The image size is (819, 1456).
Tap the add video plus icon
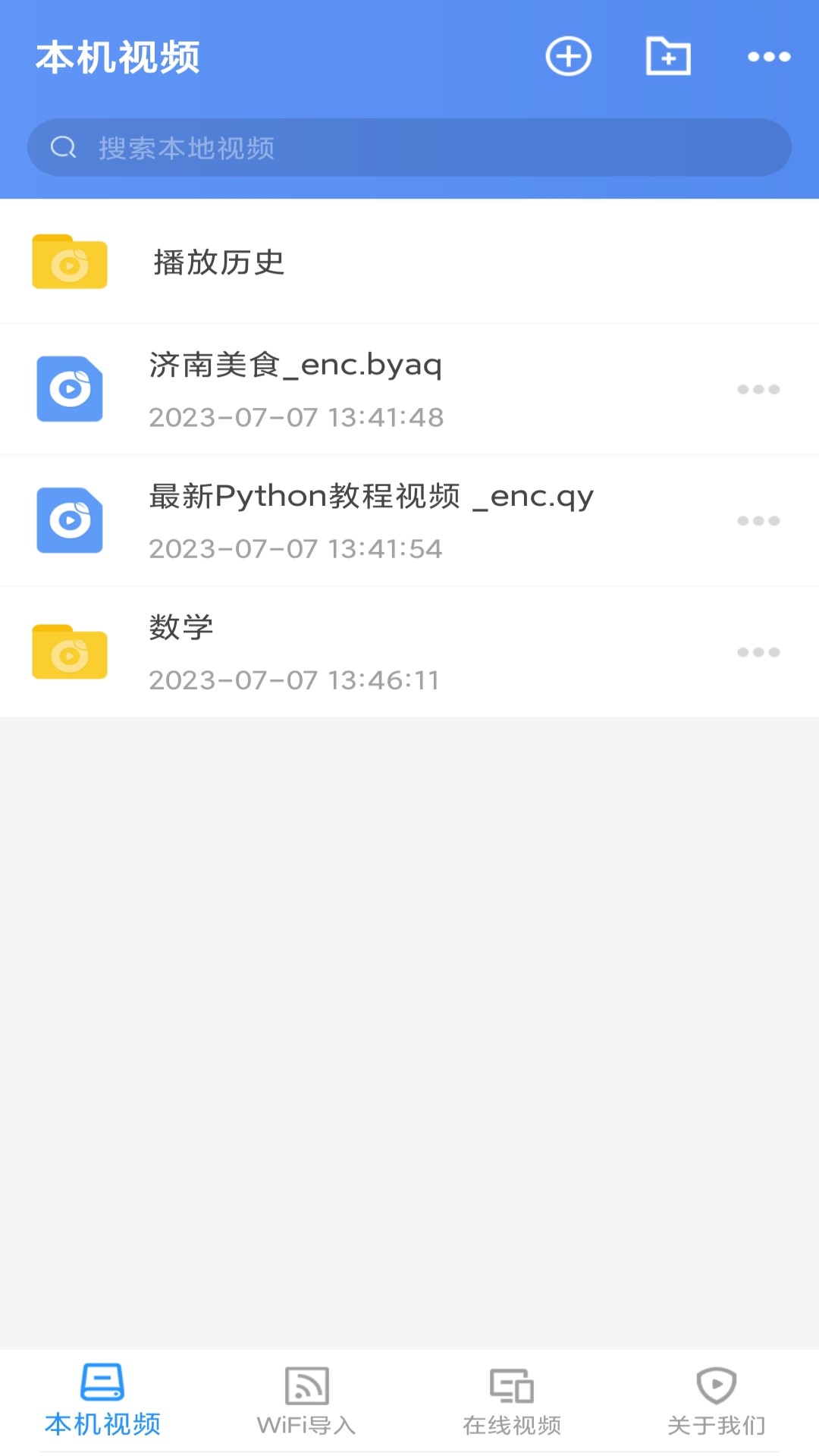pyautogui.click(x=568, y=57)
